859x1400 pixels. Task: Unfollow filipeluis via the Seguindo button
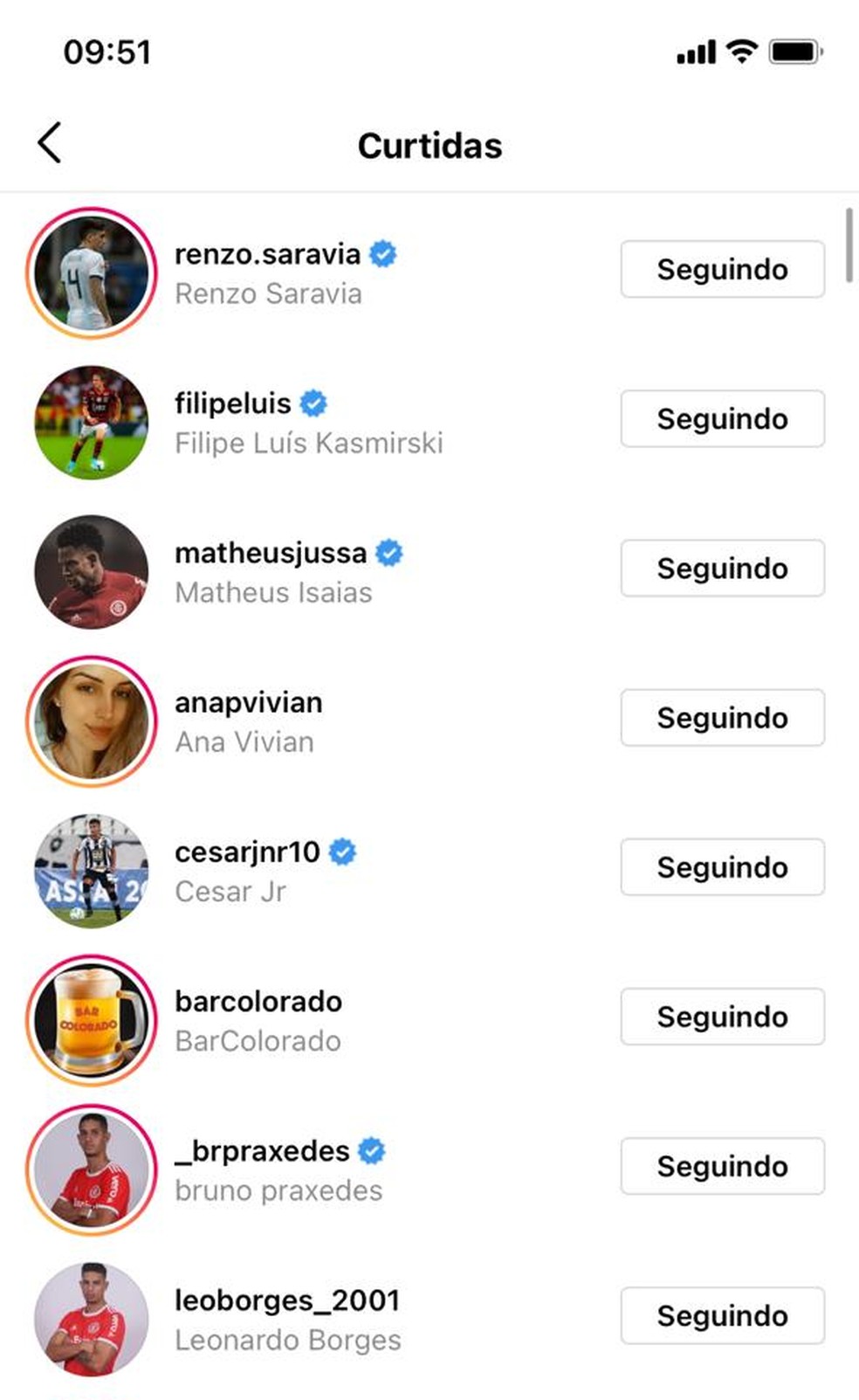tap(722, 418)
